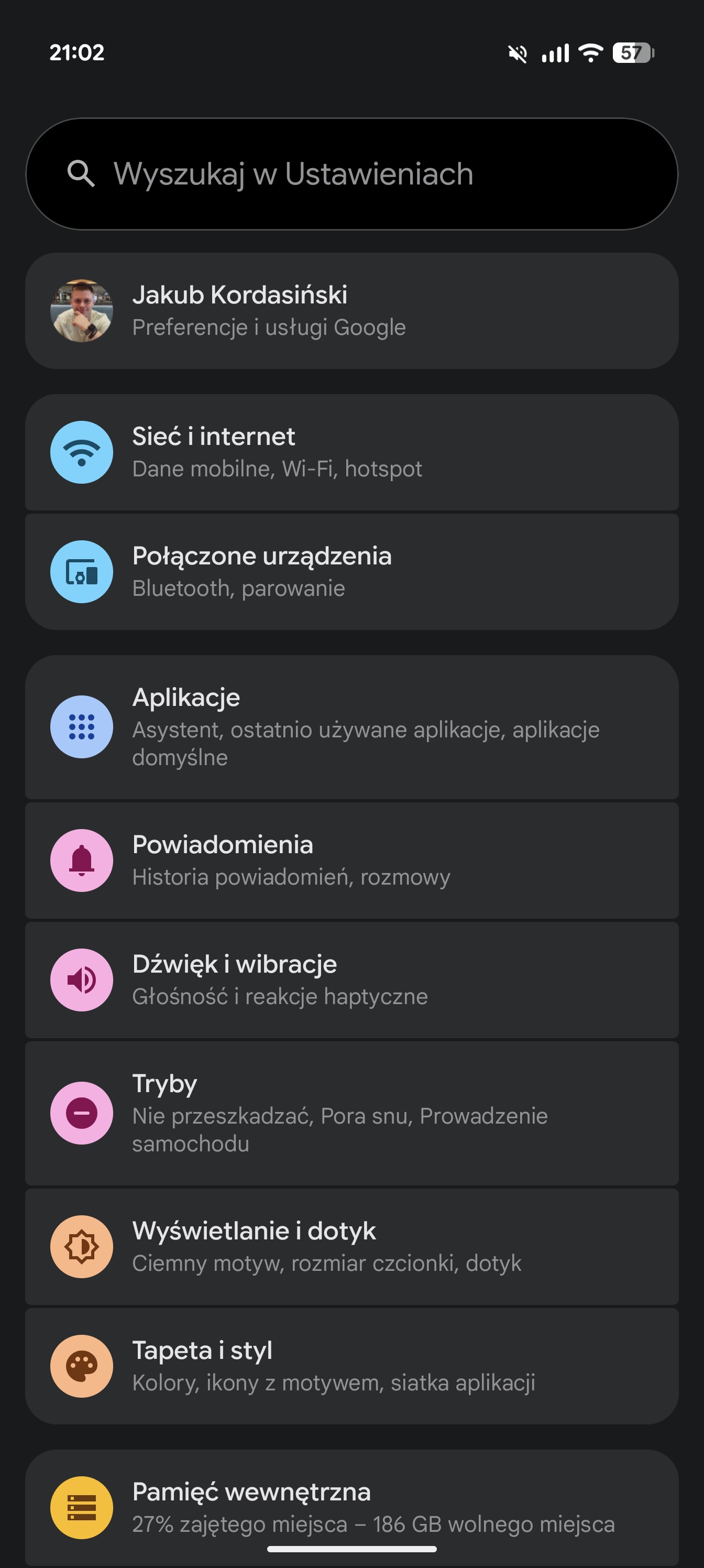Viewport: 704px width, 1568px height.
Task: Select Pamięć wewnętrzna storage row
Action: click(351, 1507)
